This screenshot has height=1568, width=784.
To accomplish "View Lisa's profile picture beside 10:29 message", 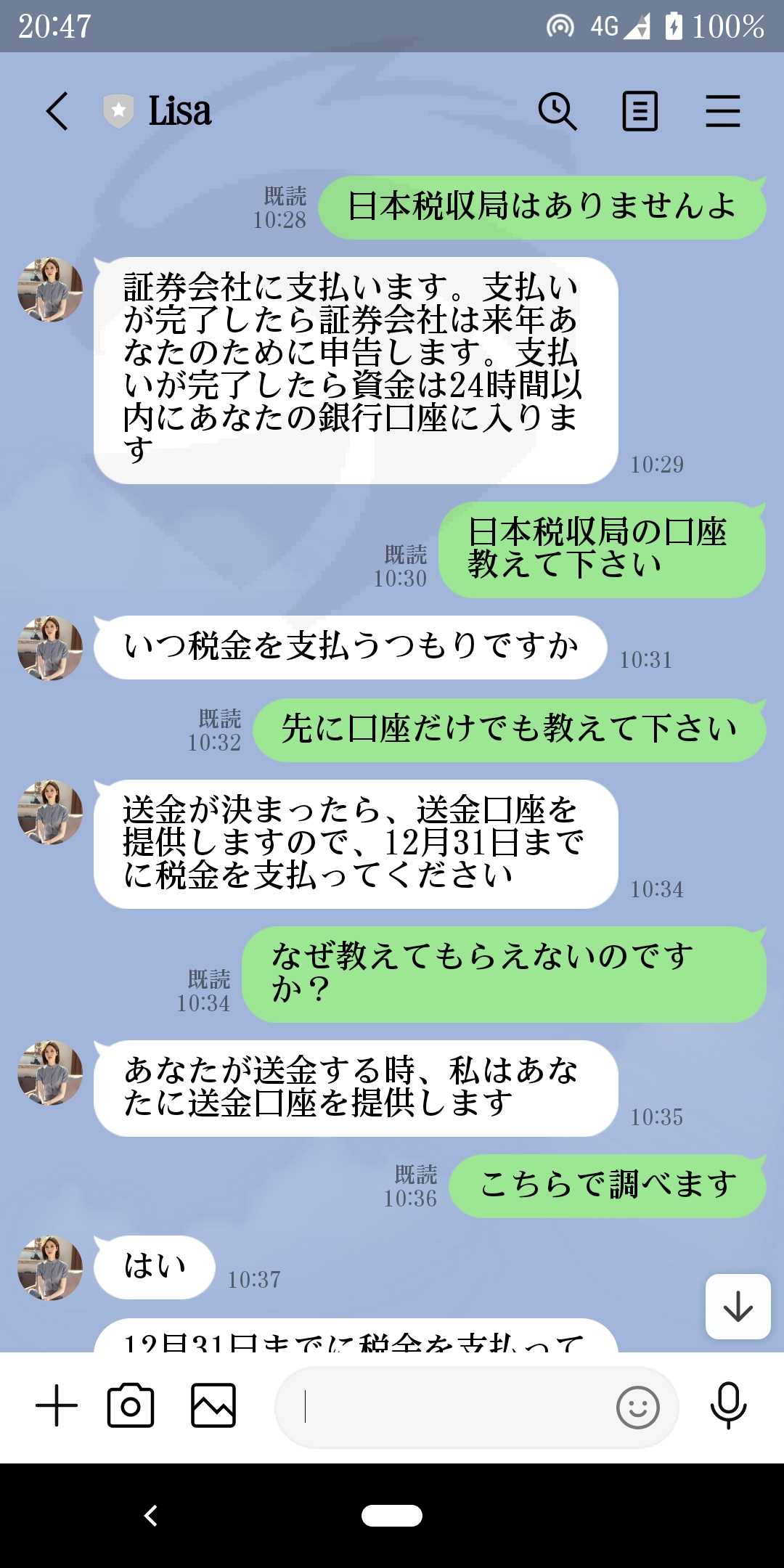I will [50, 289].
